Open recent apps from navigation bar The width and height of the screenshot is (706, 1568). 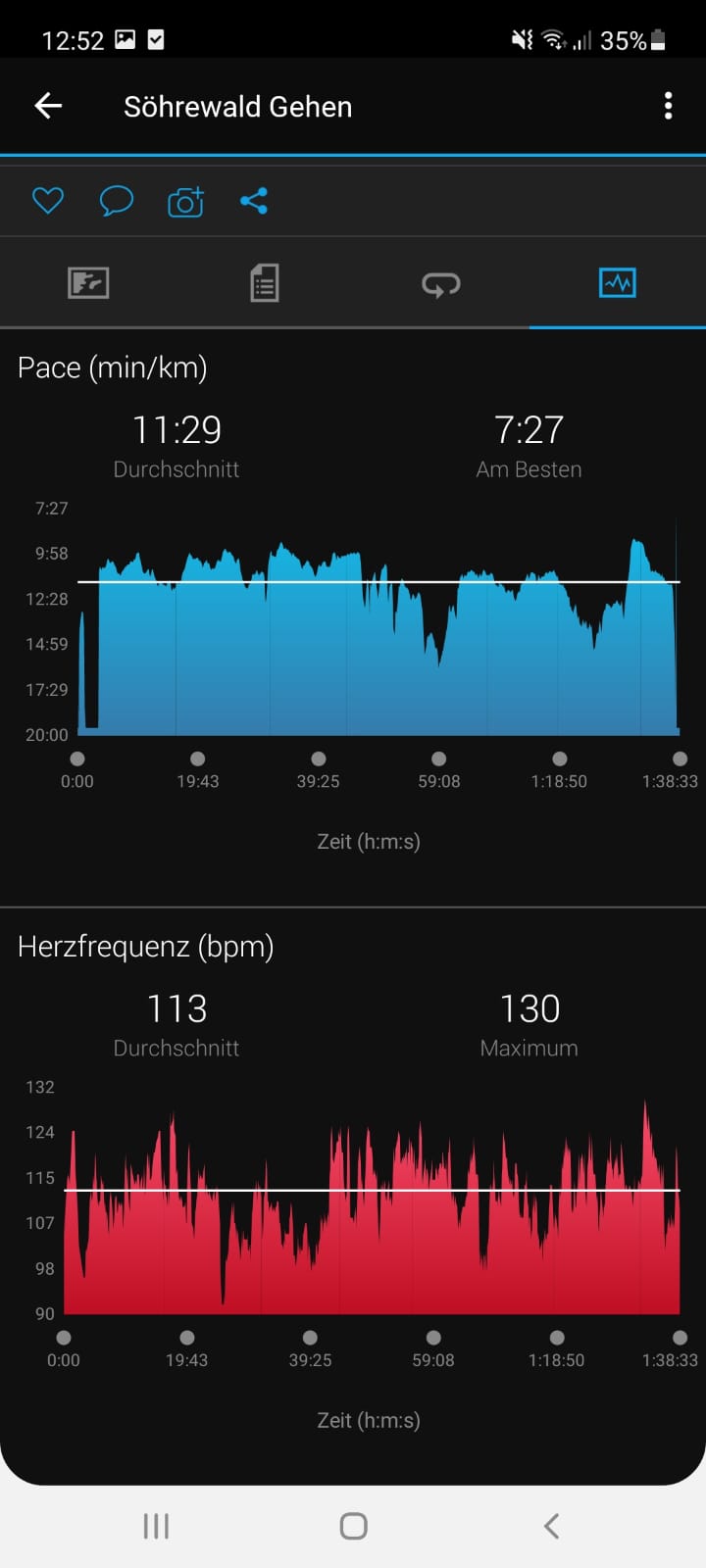click(156, 1526)
